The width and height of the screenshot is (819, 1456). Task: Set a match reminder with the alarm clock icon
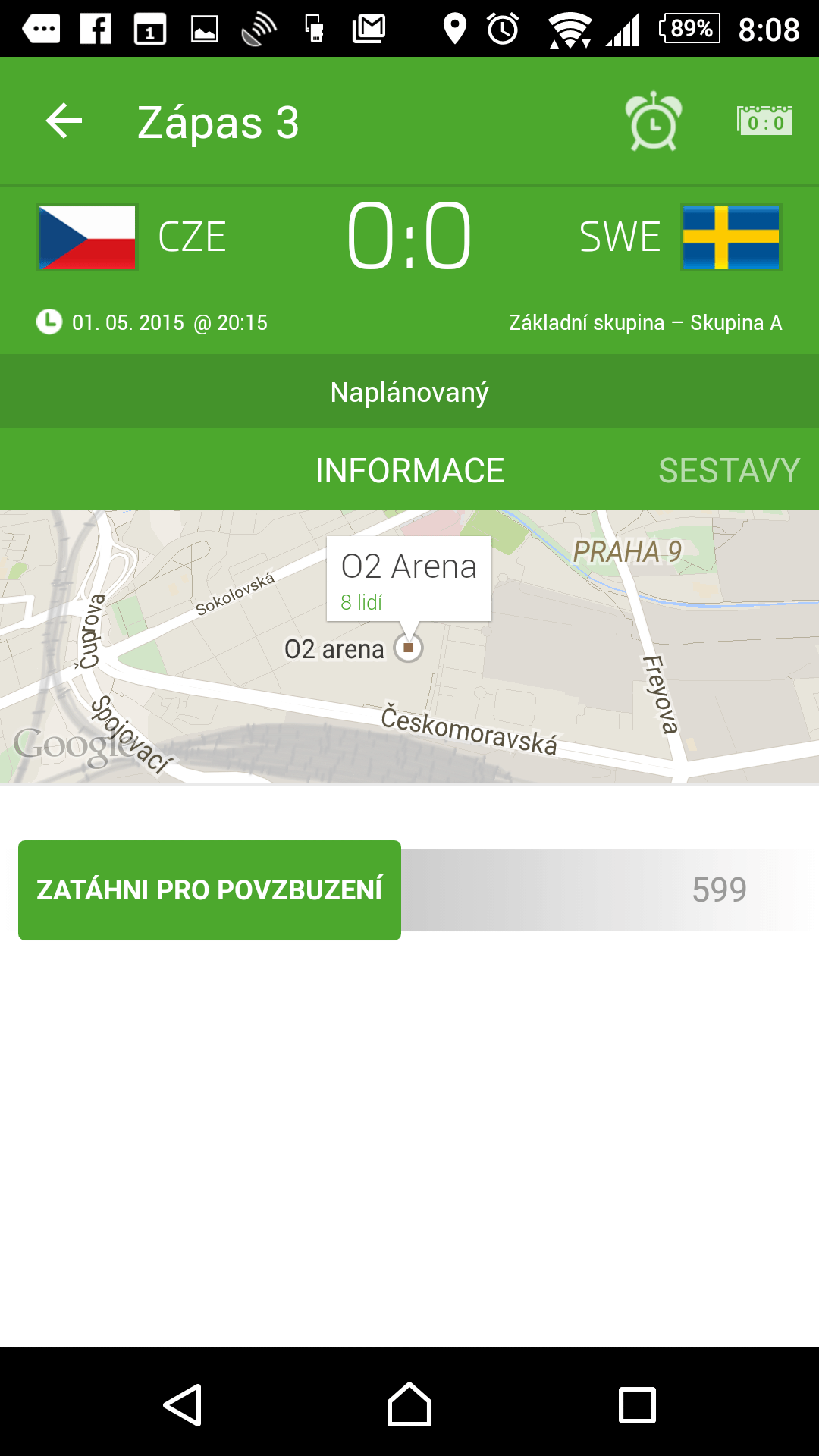coord(654,121)
